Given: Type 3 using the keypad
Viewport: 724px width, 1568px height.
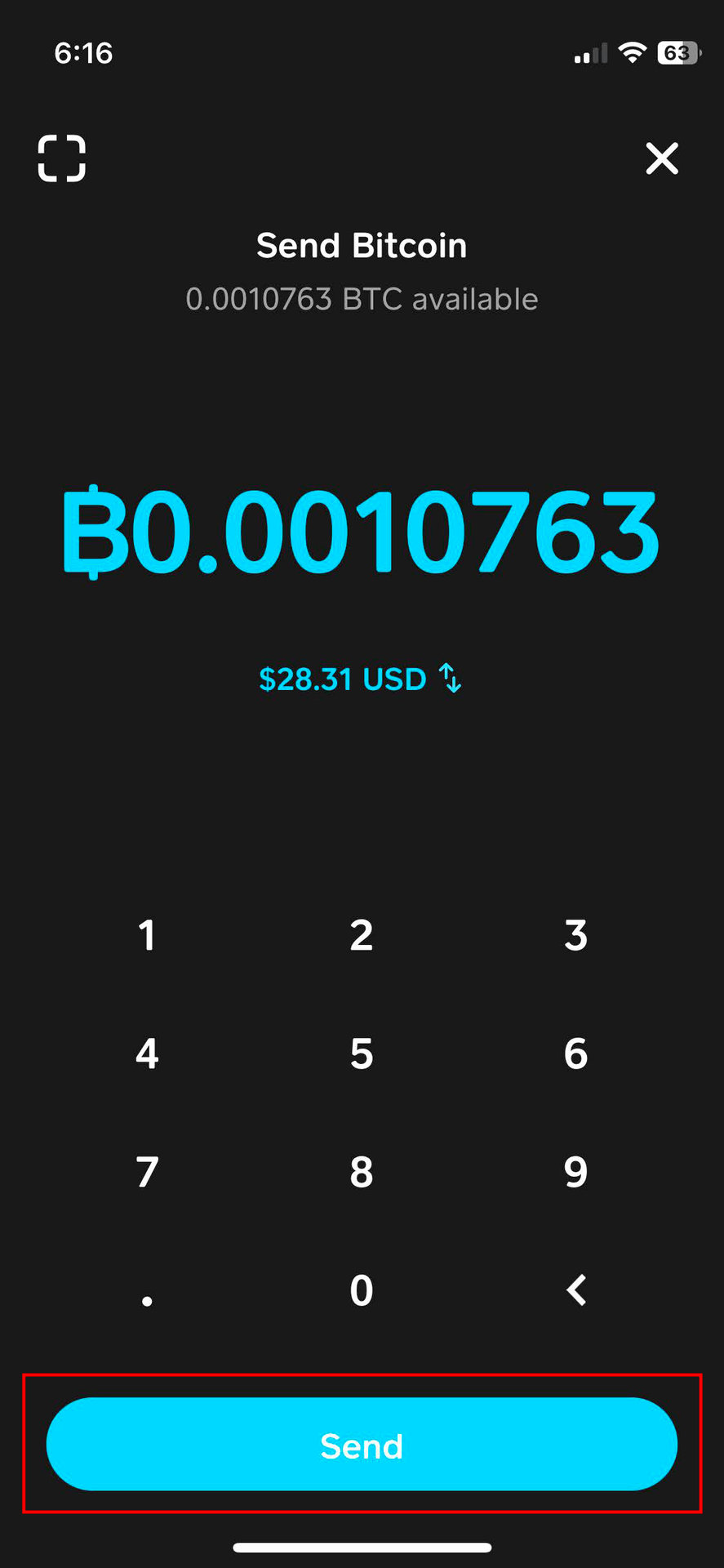Looking at the screenshot, I should [575, 935].
